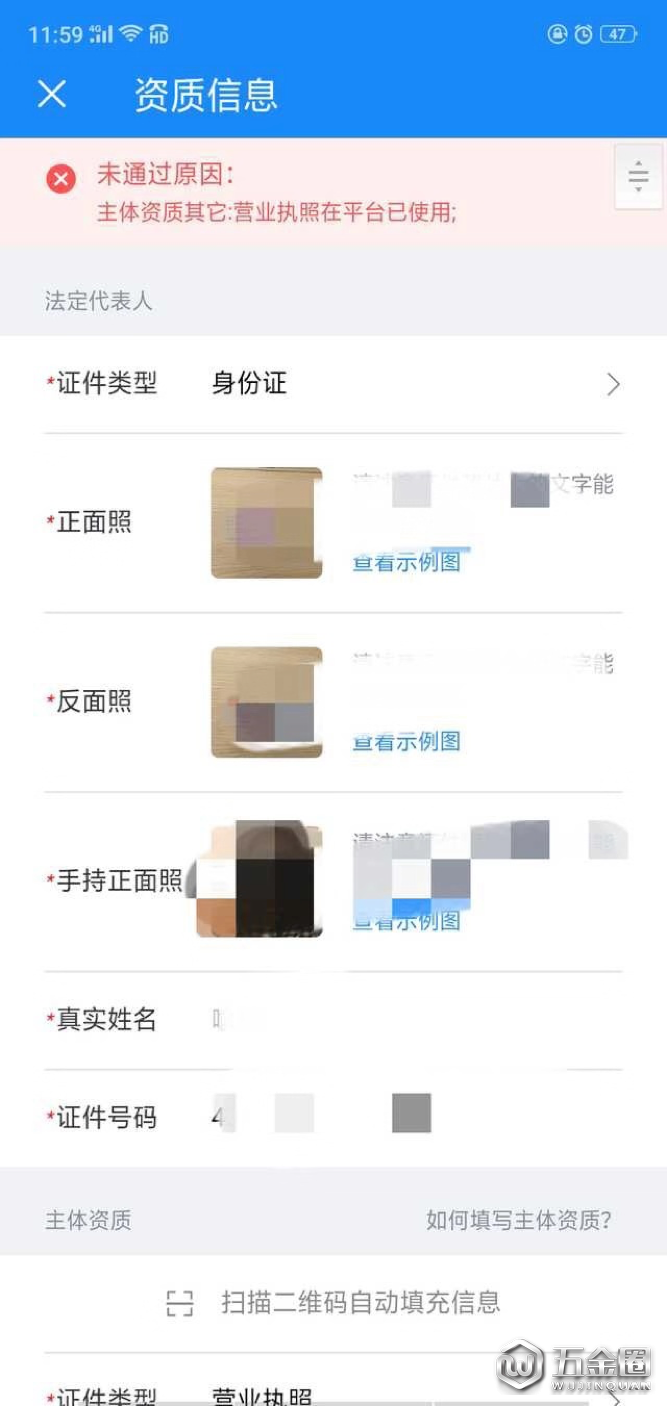View 查看示例图 for 手持正面照

pos(406,920)
